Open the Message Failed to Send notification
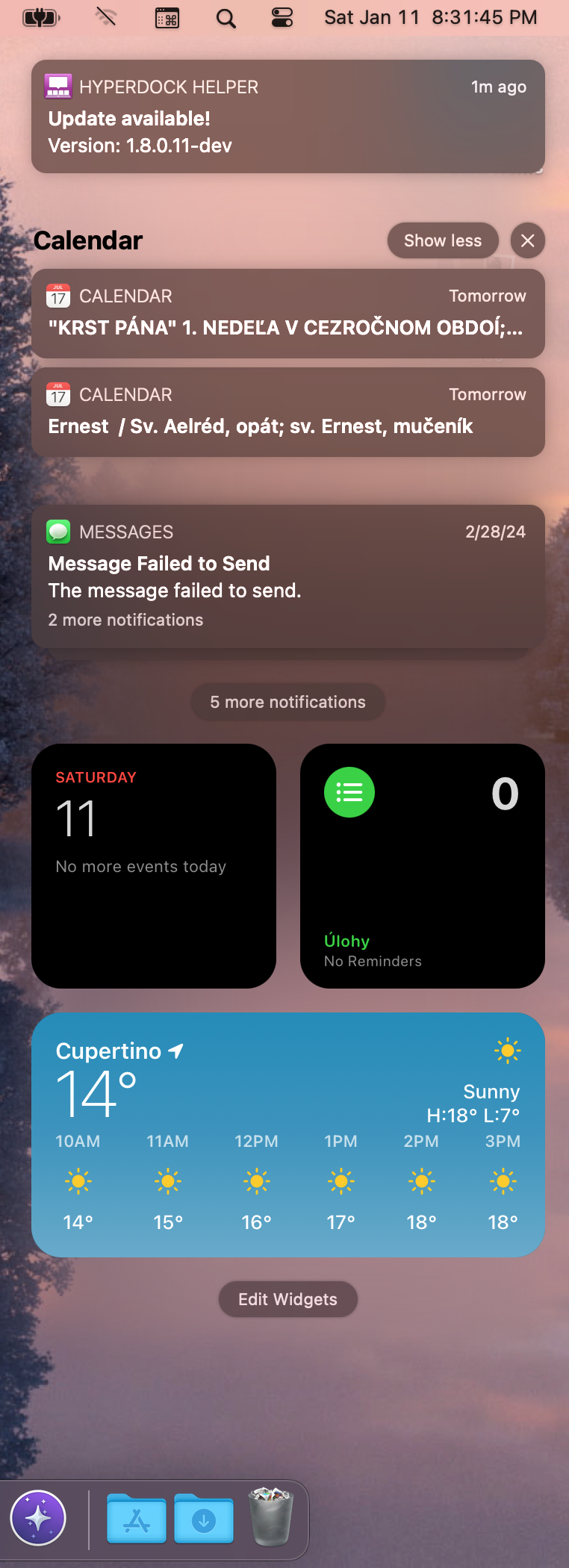569x1568 pixels. tap(287, 575)
